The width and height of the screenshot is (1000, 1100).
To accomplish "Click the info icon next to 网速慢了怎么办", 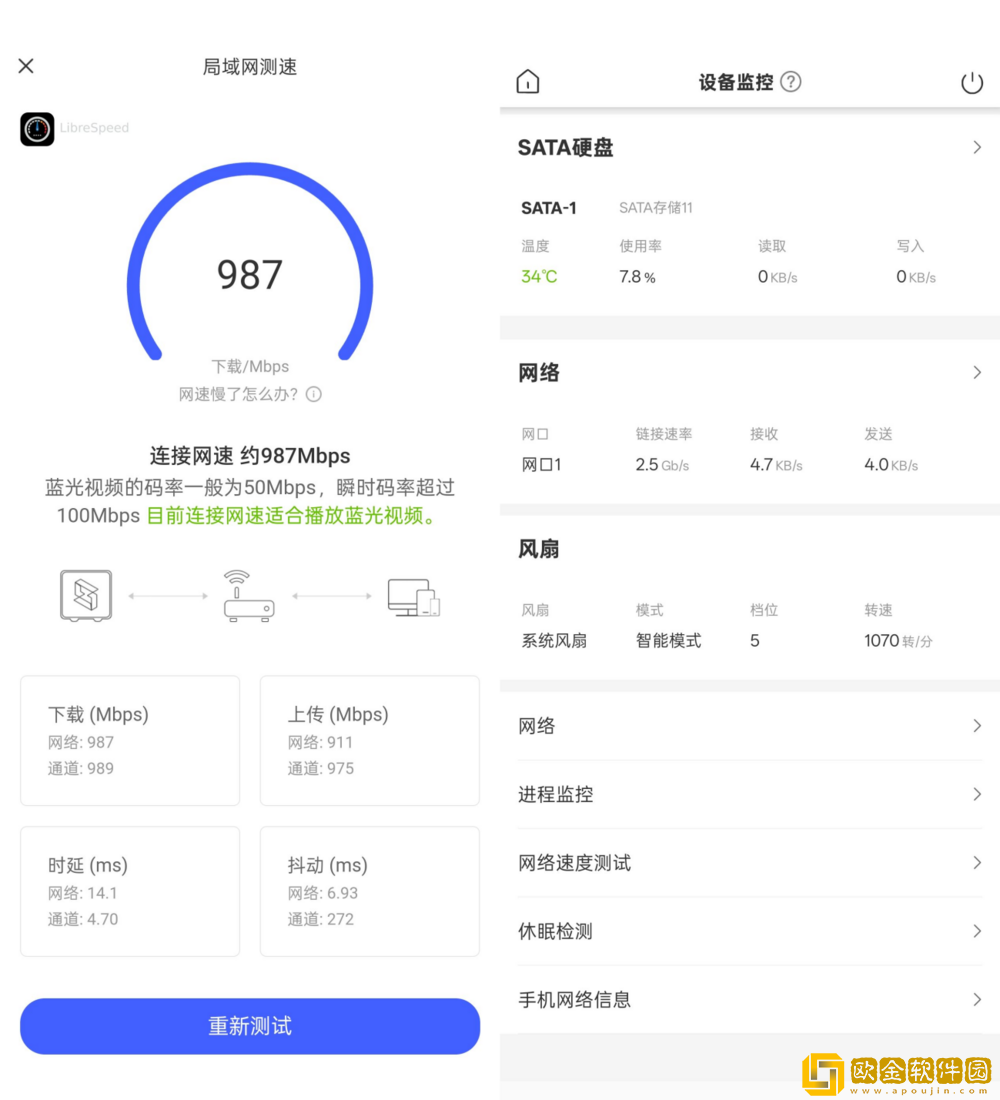I will pos(313,394).
